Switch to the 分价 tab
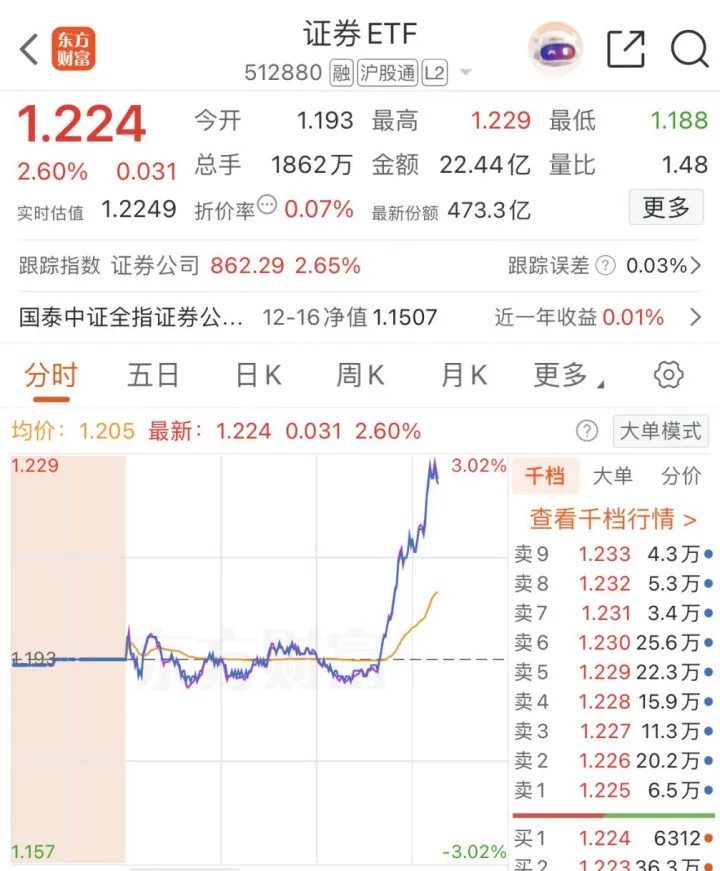 [x=682, y=476]
